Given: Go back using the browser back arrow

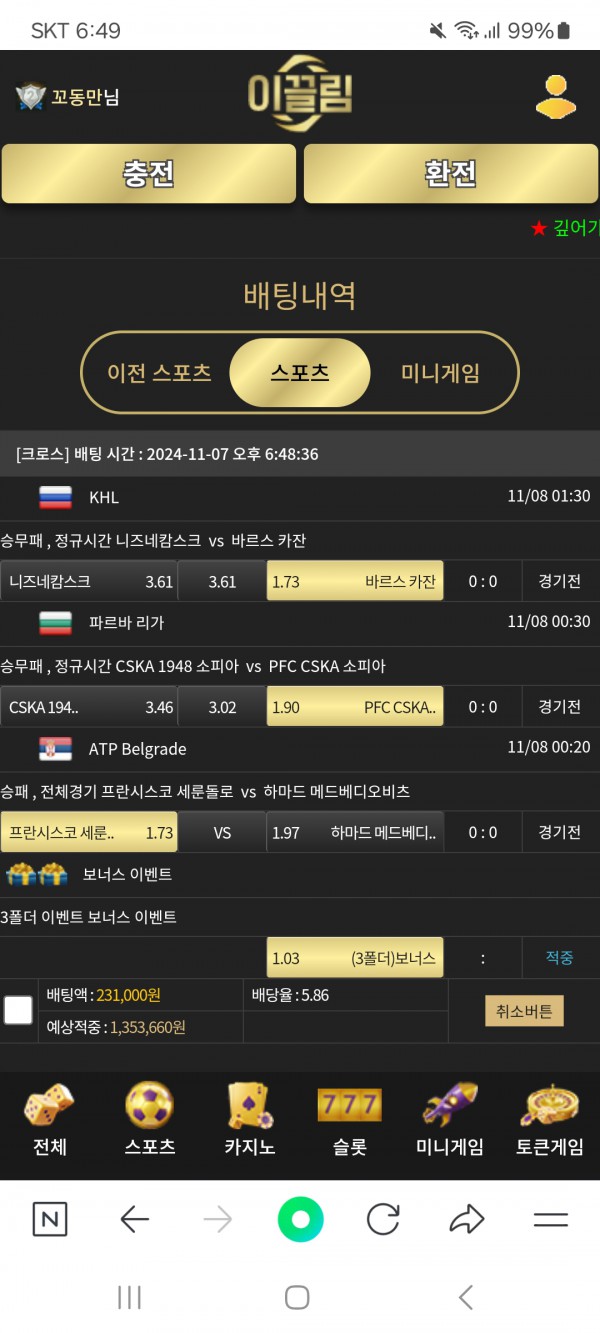Looking at the screenshot, I should [x=134, y=1219].
